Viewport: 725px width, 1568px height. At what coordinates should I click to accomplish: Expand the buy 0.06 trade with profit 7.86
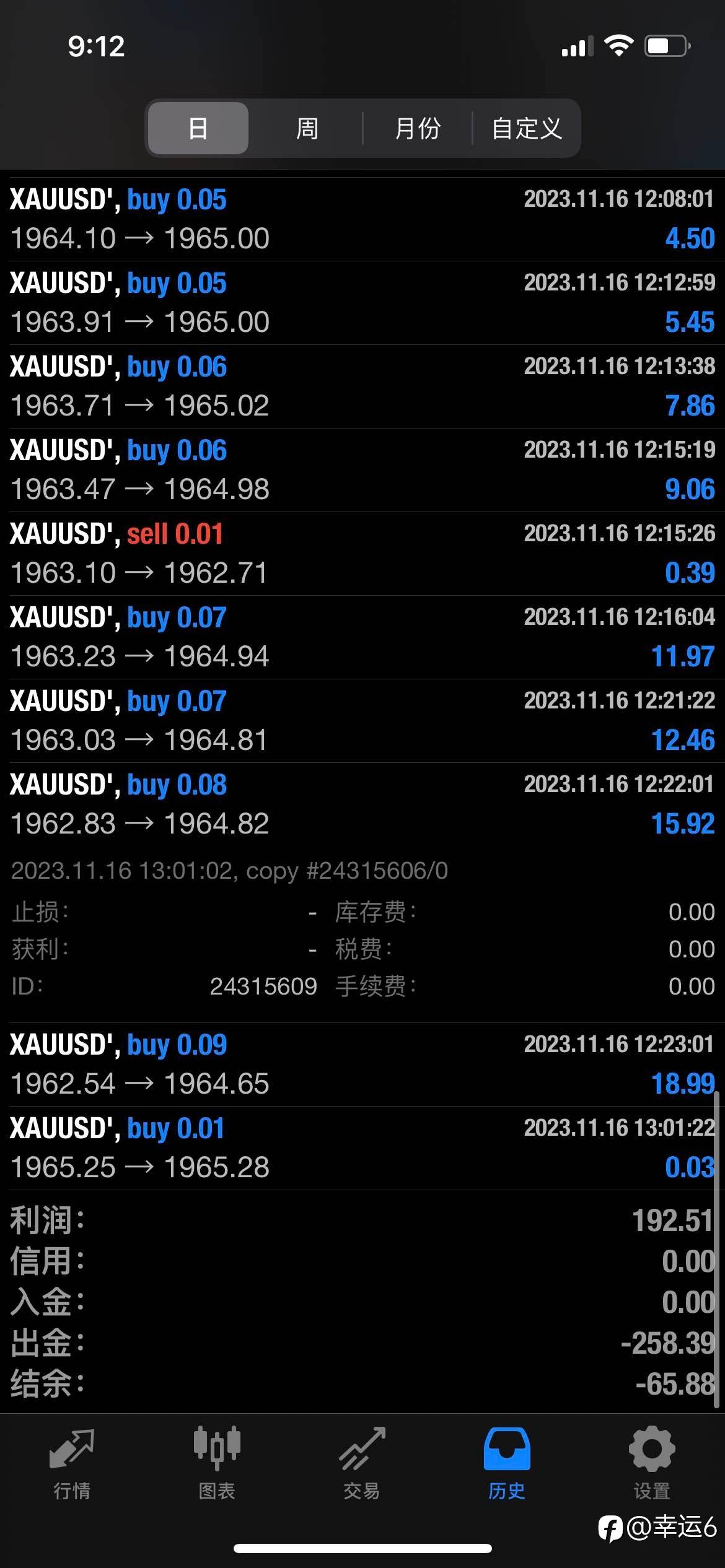tap(362, 386)
